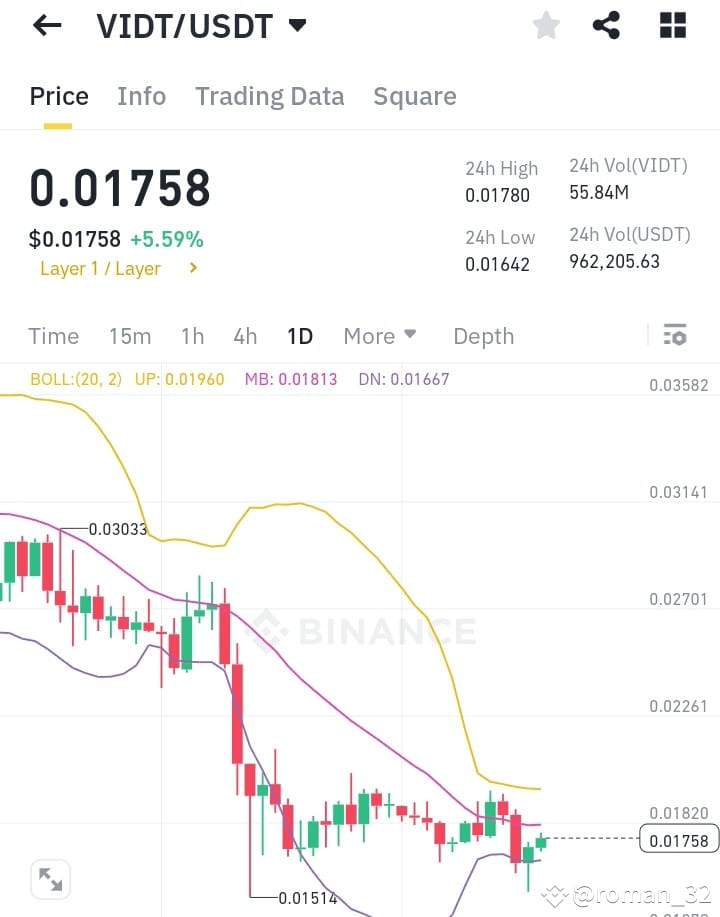Expand the chart to fullscreen

(50, 878)
